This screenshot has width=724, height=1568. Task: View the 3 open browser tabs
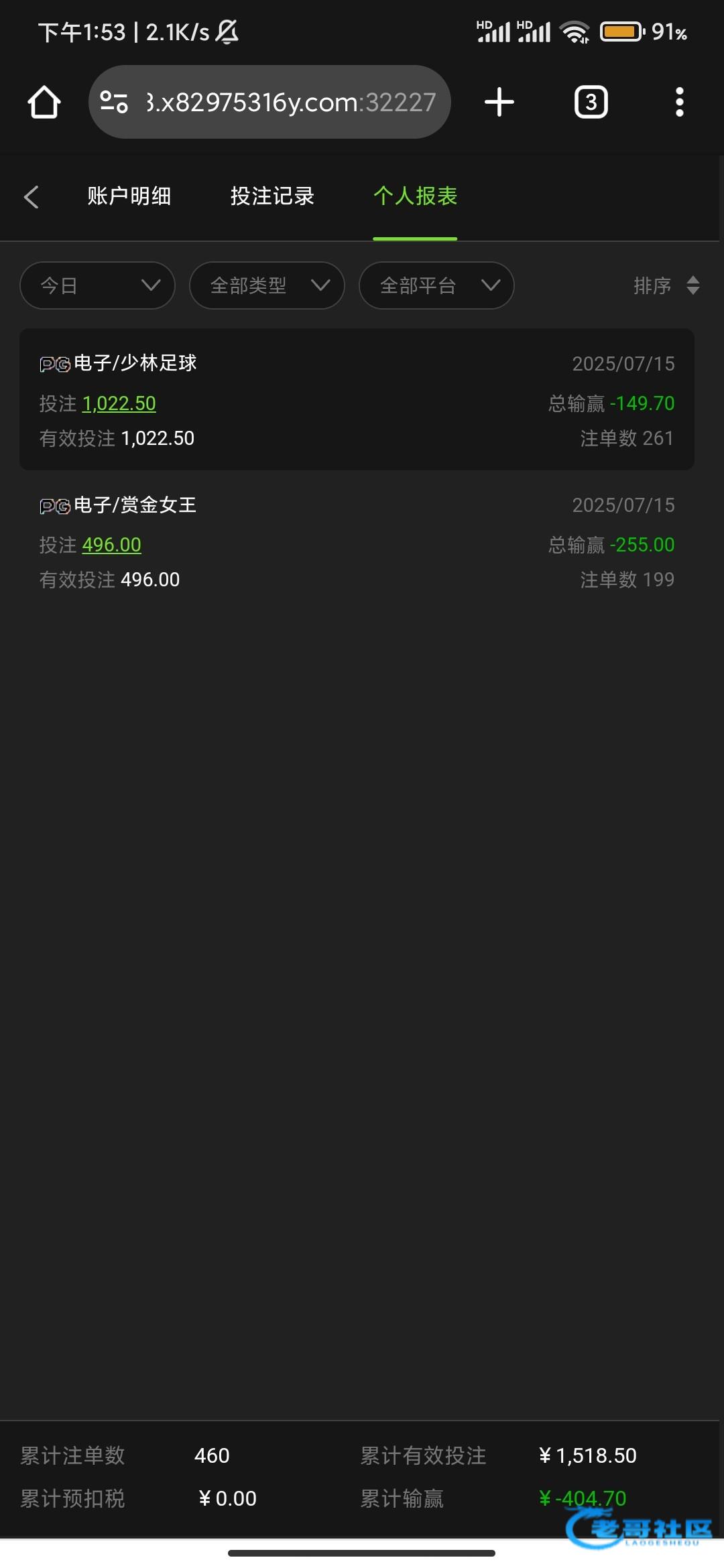coord(591,103)
